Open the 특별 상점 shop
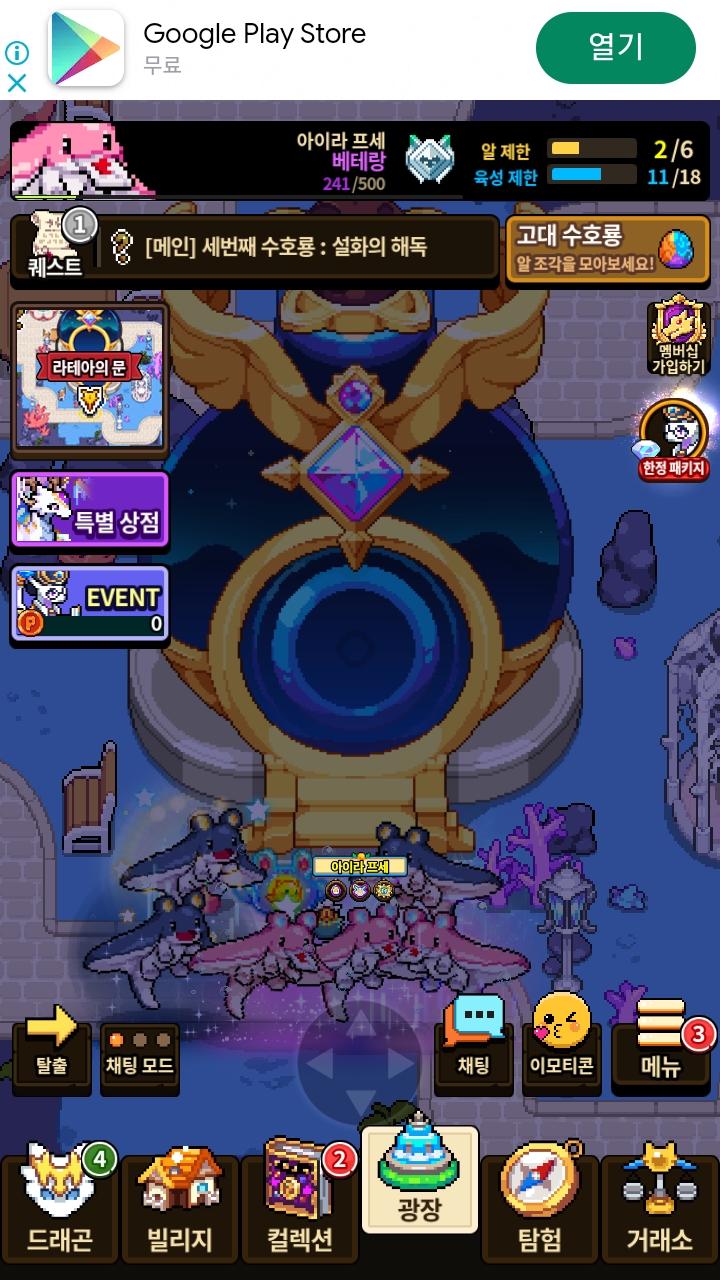 pos(90,509)
